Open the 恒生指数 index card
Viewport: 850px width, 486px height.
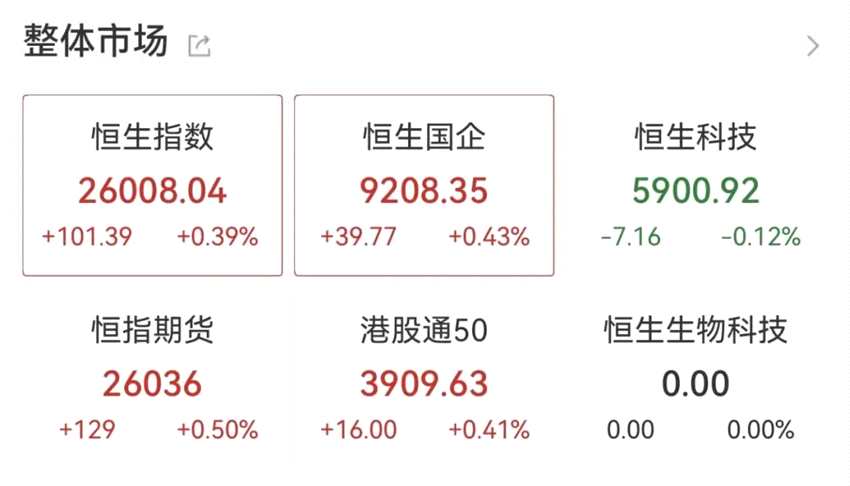[x=152, y=186]
